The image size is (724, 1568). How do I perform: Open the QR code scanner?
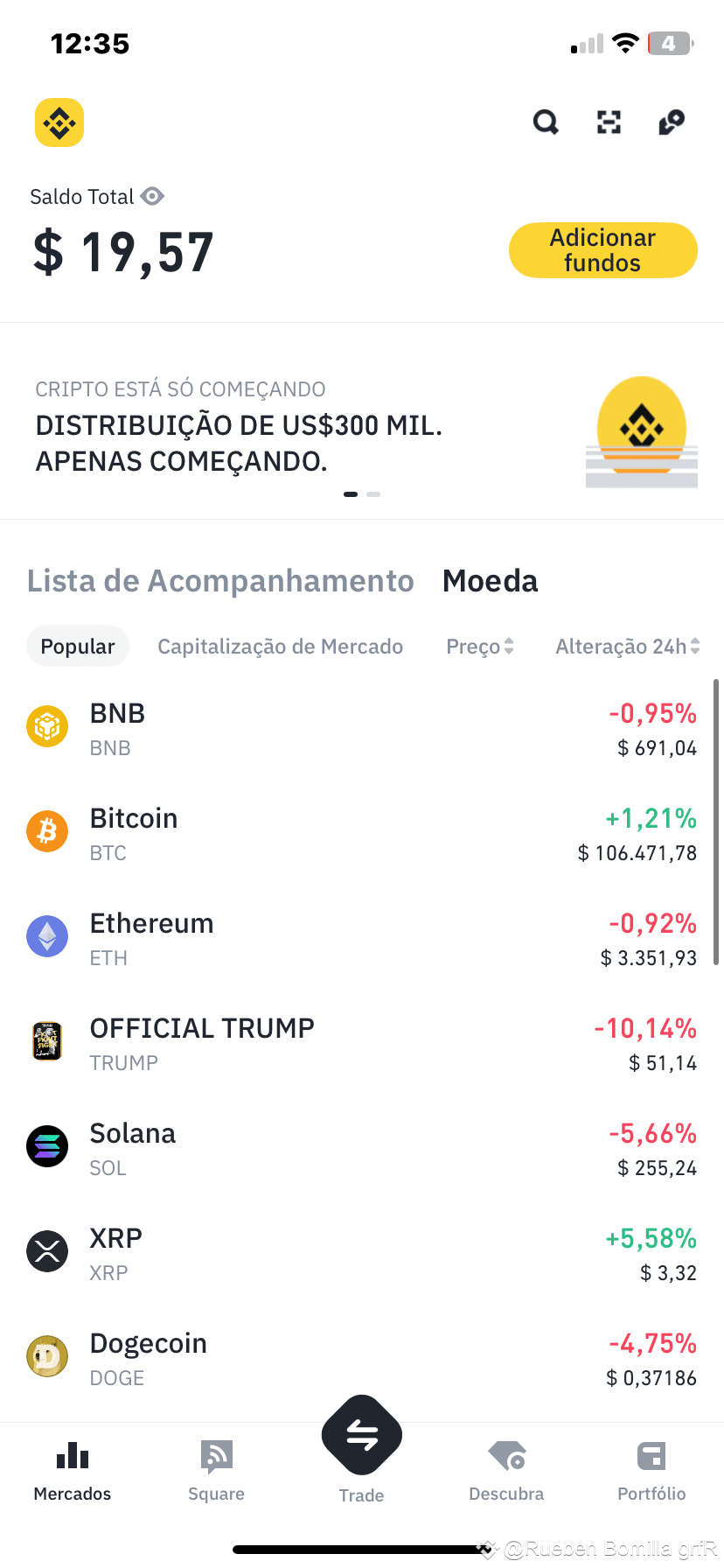pos(609,122)
